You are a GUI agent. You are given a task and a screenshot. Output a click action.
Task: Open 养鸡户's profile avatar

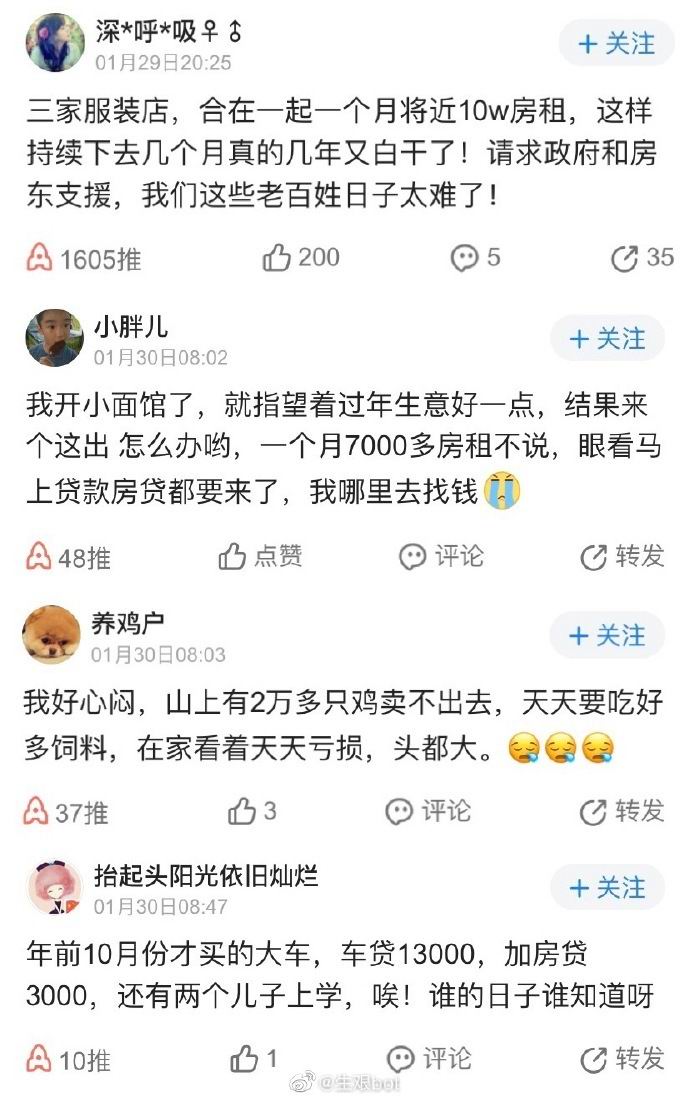pos(52,635)
